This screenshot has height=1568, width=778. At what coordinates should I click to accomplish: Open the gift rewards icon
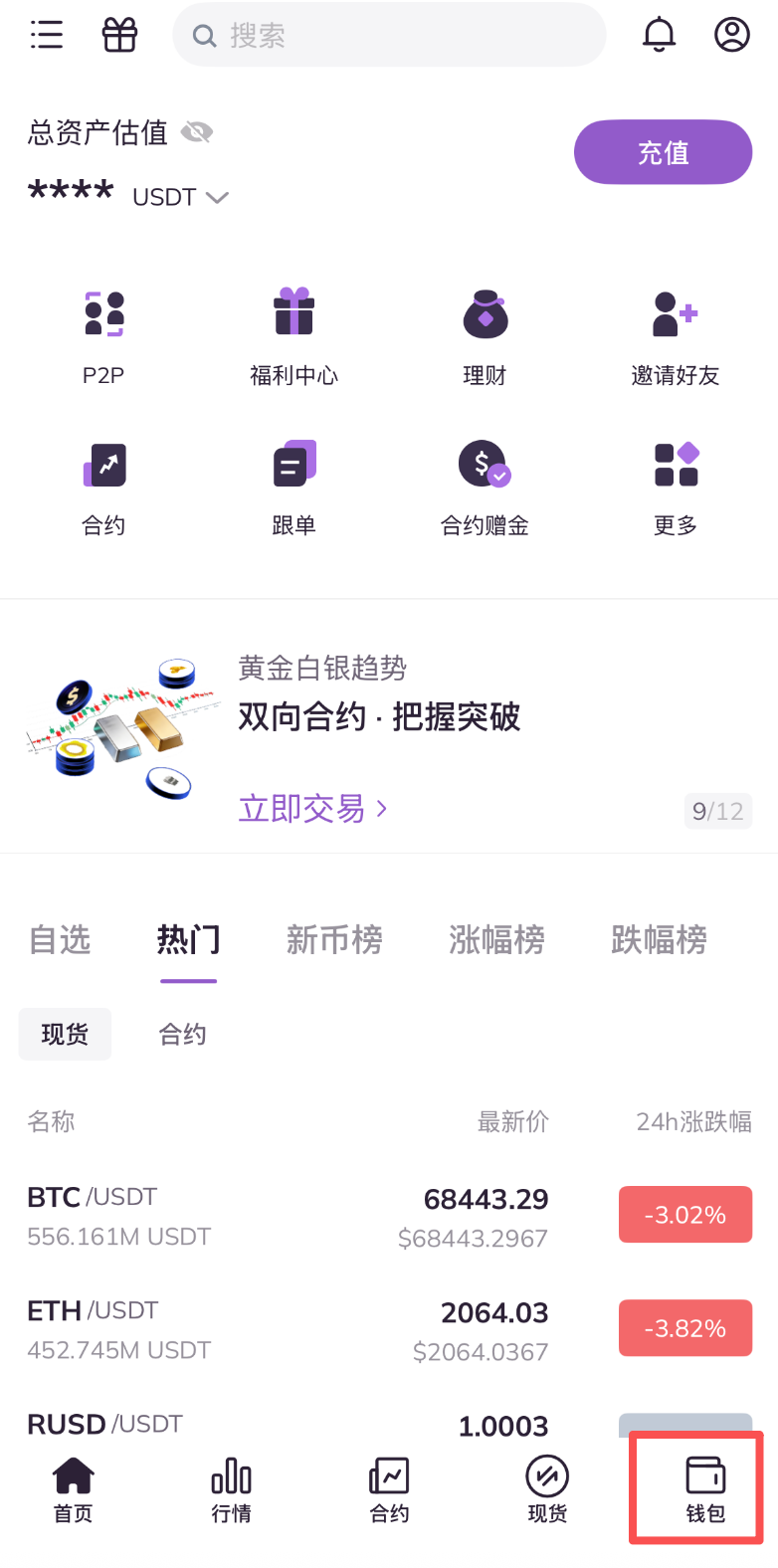point(119,35)
